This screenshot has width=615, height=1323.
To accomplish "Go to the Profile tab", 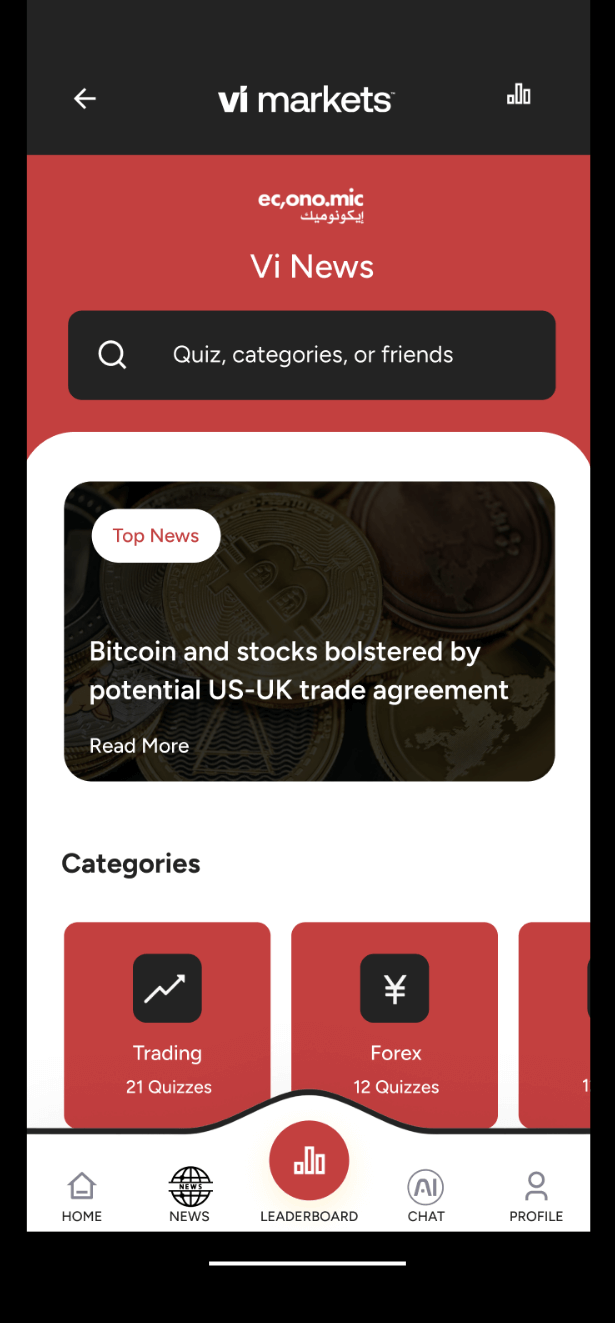I will point(536,1196).
